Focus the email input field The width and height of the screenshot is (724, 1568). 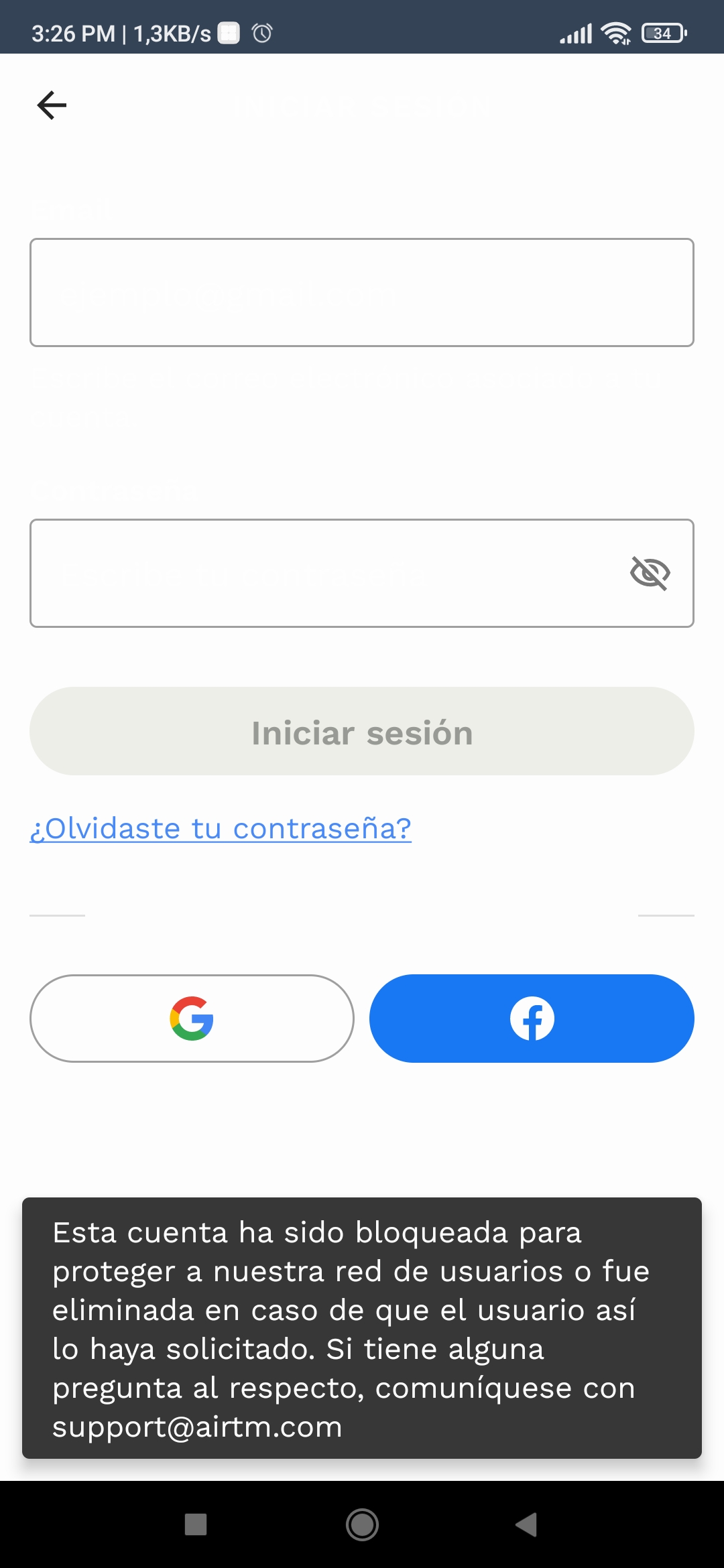tap(361, 293)
